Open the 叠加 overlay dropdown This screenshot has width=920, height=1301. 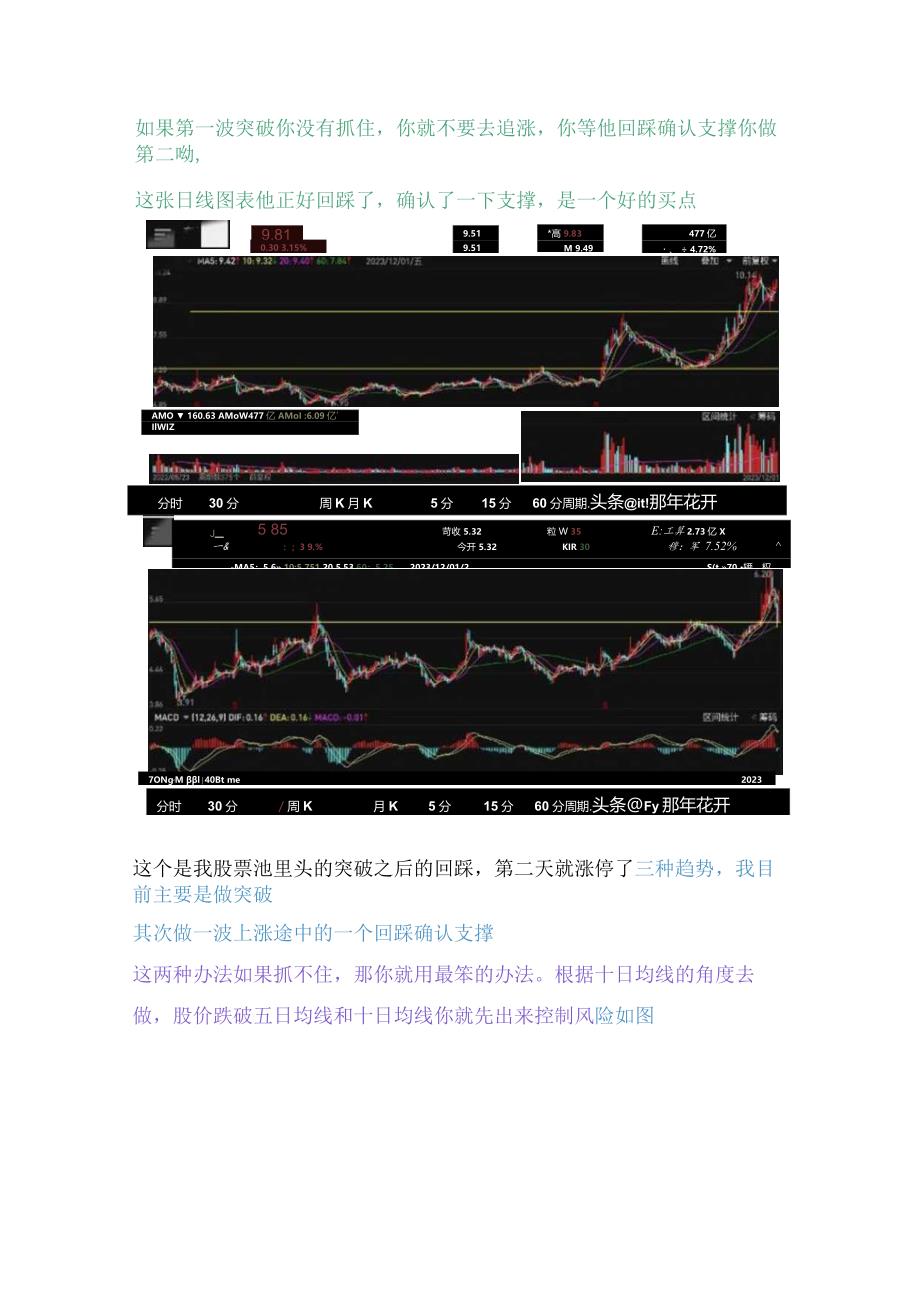(708, 261)
